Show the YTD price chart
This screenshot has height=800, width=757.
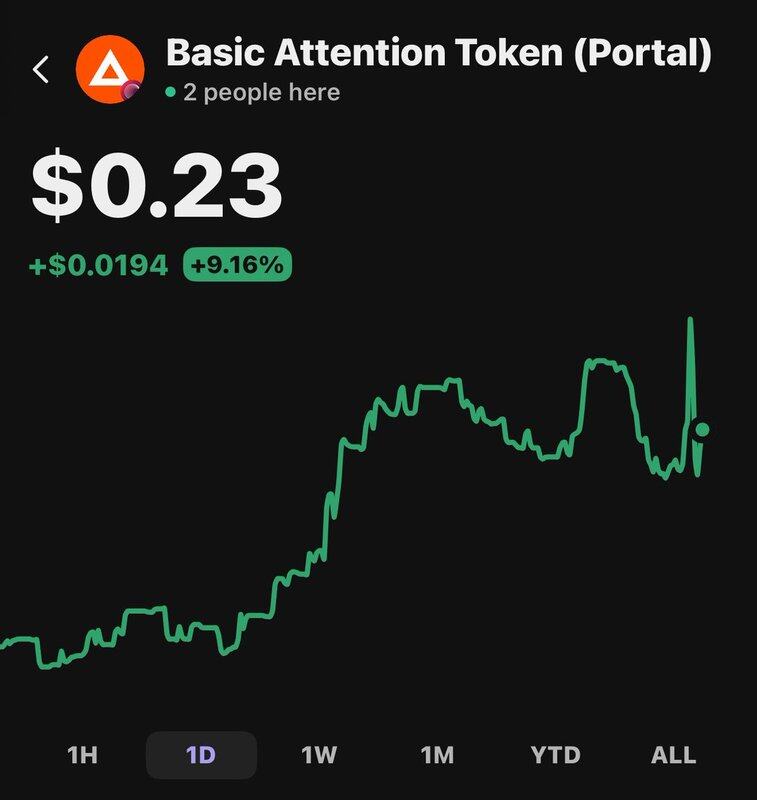point(555,755)
